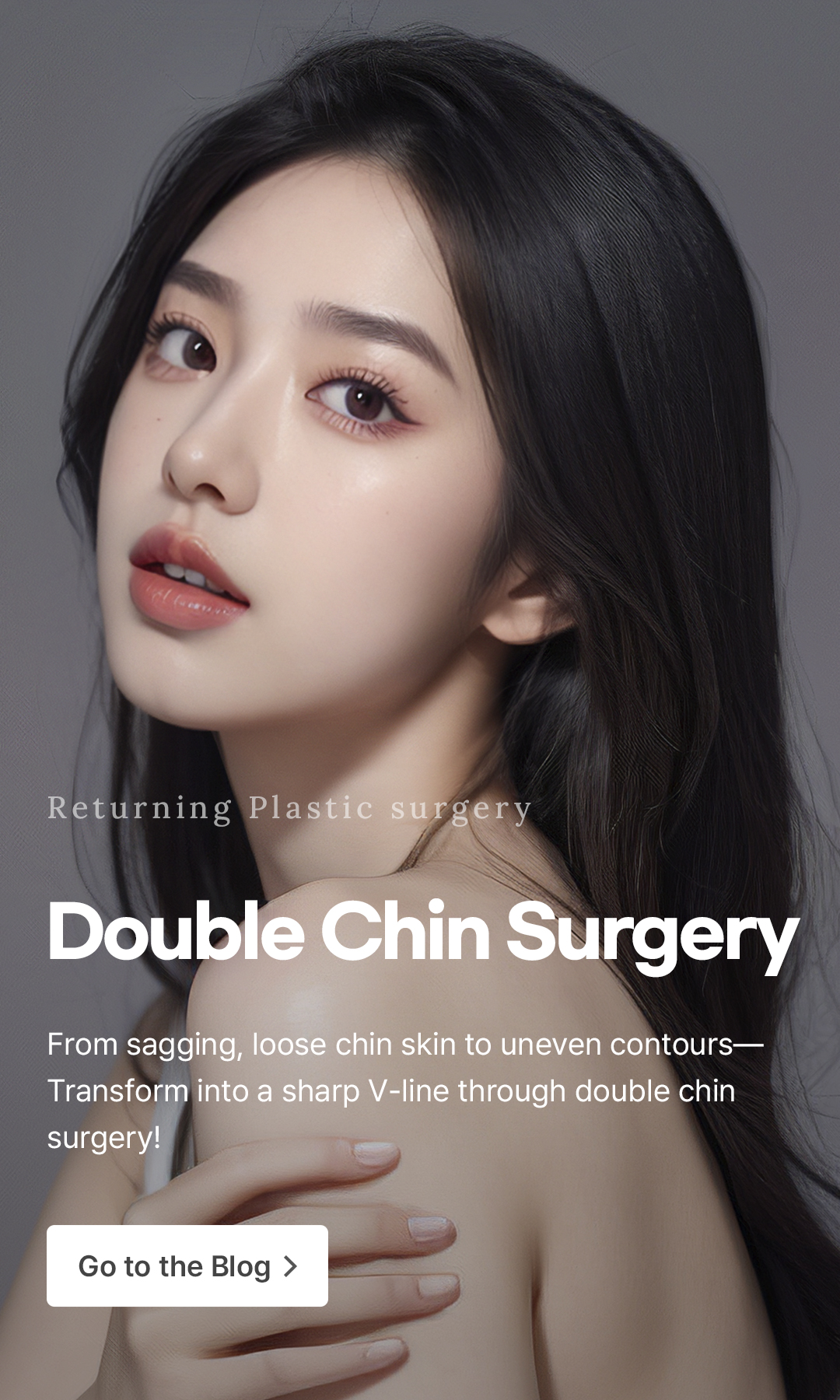Tap the Go to the Blog button

click(x=187, y=1266)
